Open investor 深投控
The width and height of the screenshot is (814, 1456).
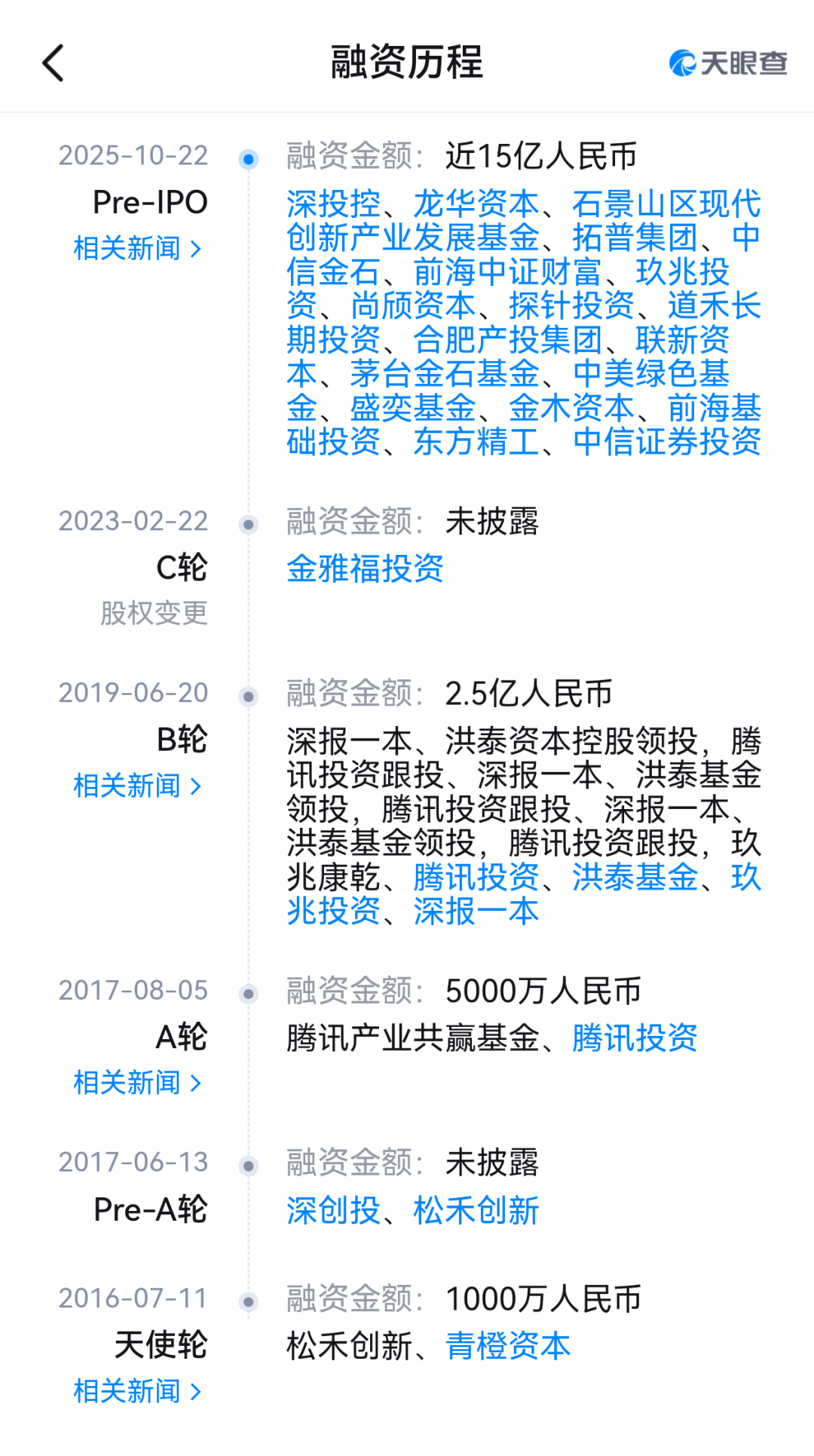coord(333,204)
